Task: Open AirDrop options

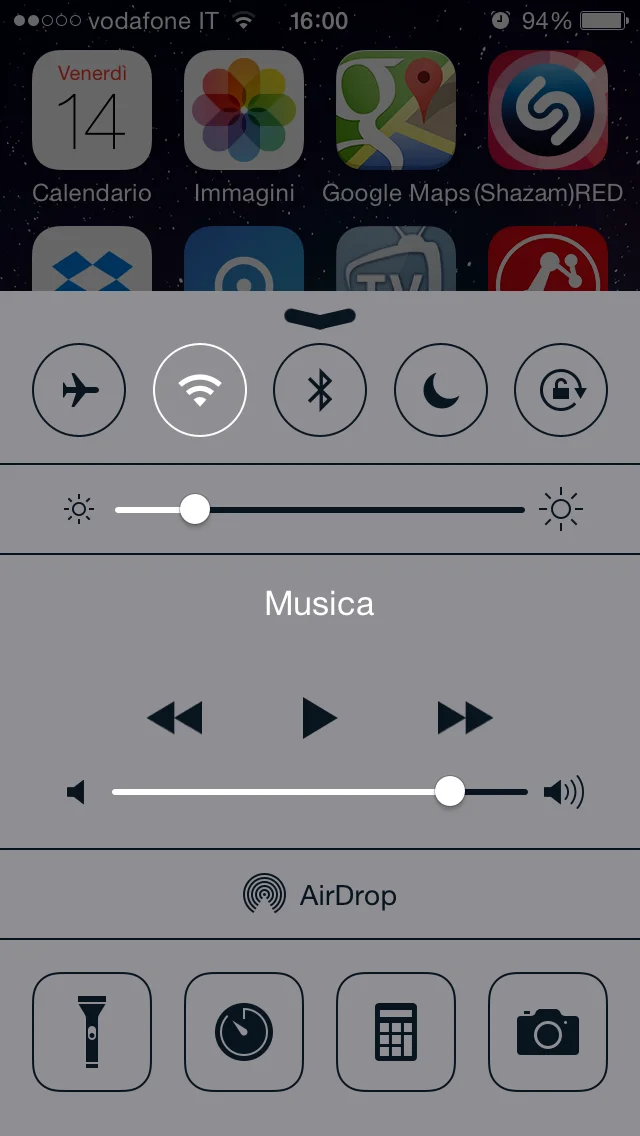Action: [x=320, y=895]
